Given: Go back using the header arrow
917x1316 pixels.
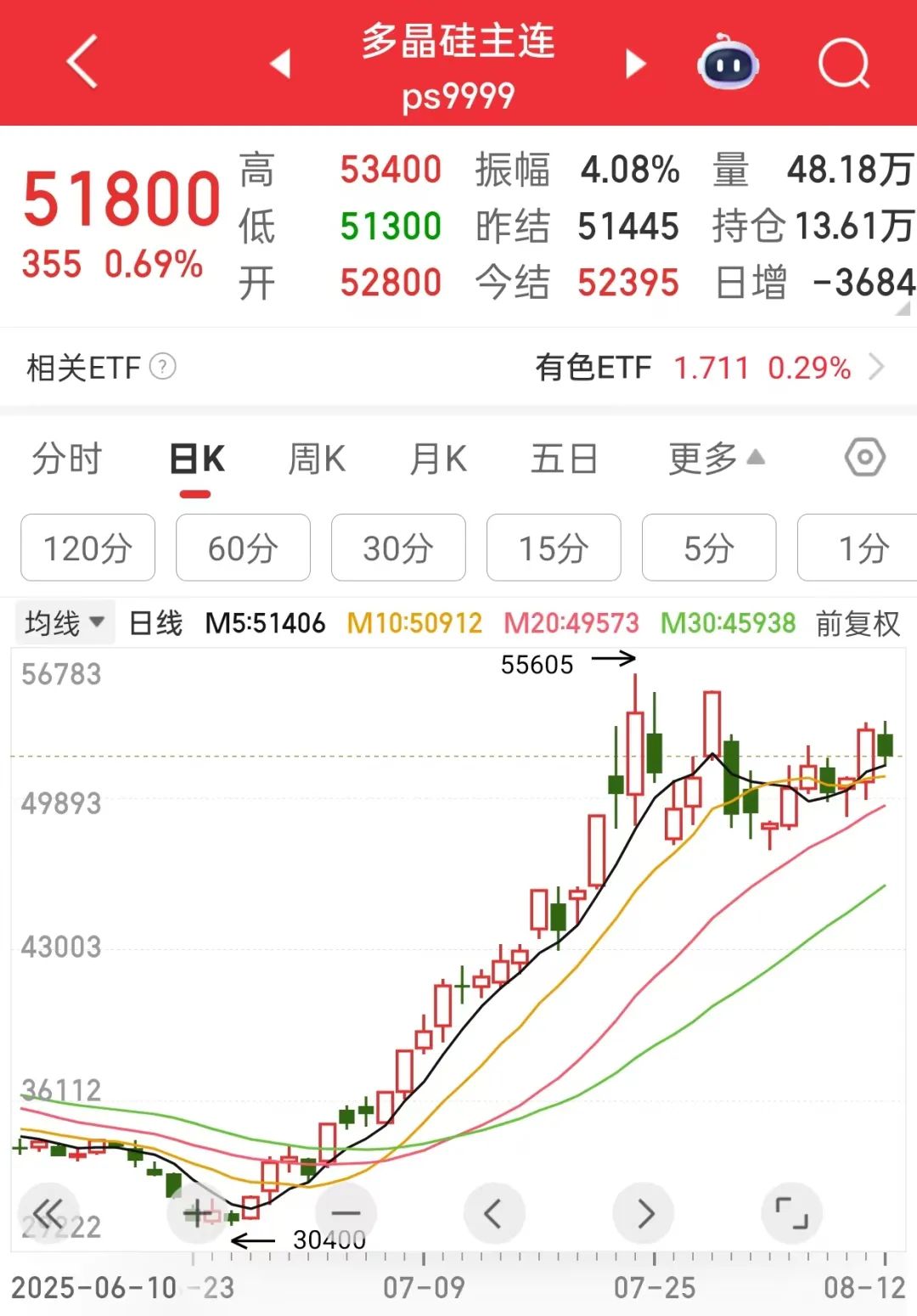Looking at the screenshot, I should pyautogui.click(x=82, y=62).
